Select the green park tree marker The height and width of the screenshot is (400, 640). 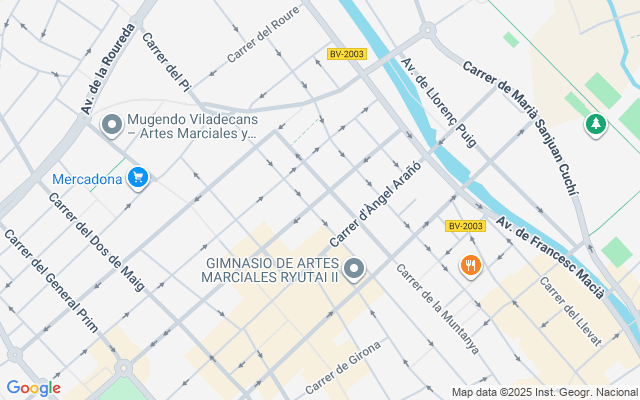point(596,125)
